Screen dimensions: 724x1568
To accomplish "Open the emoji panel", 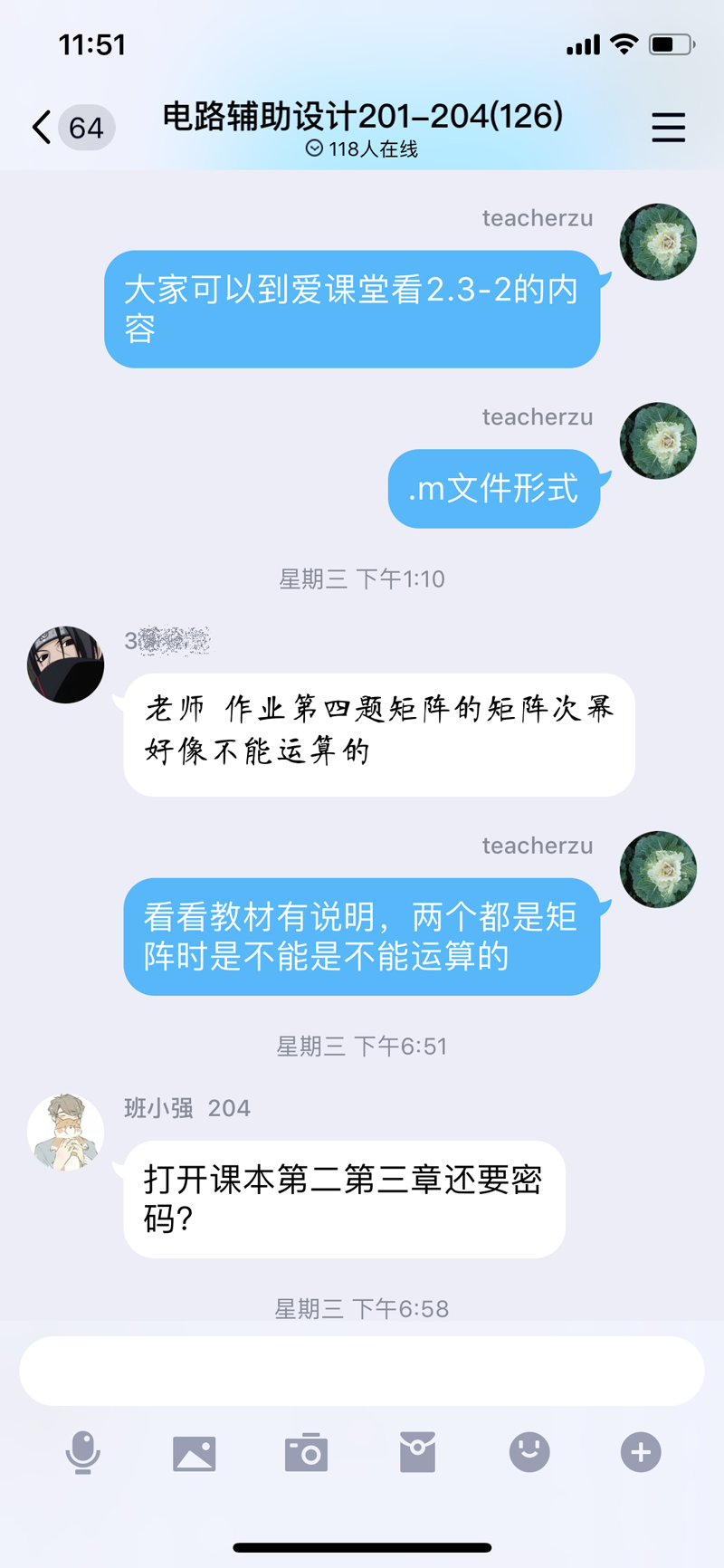I will point(529,1452).
